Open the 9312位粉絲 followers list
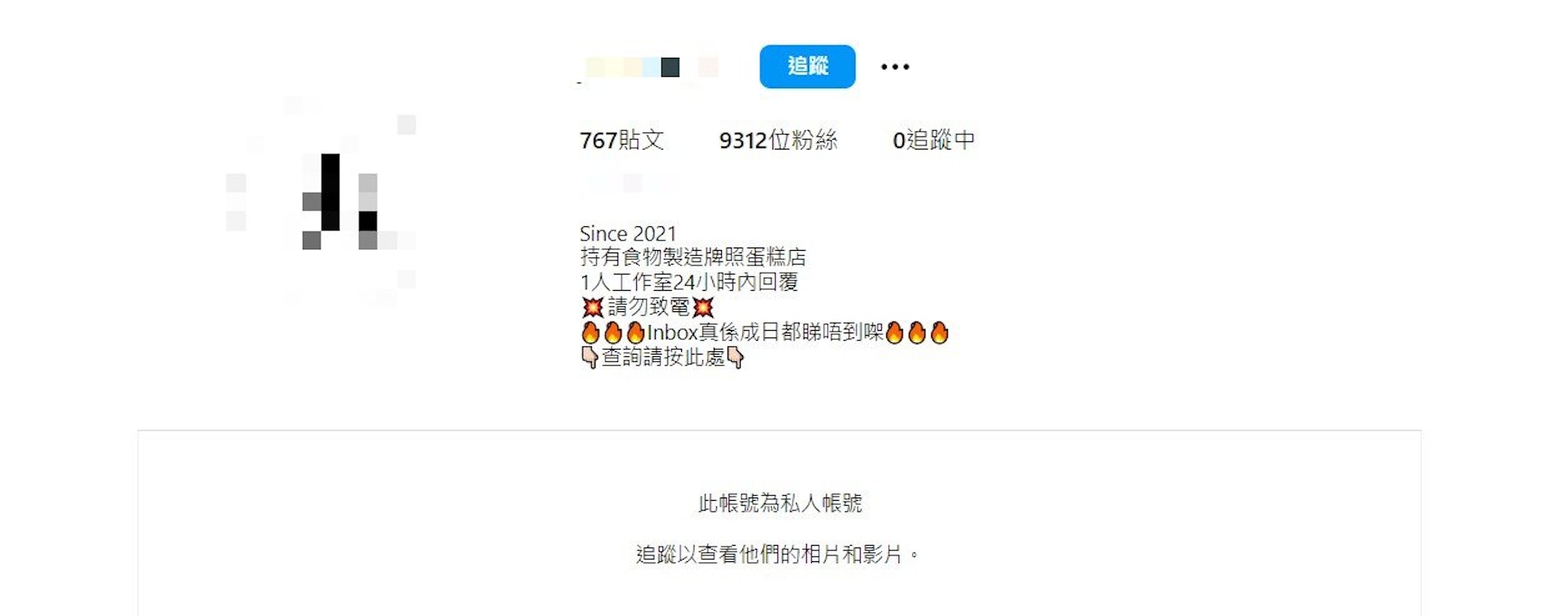Image resolution: width=1568 pixels, height=616 pixels. (777, 141)
